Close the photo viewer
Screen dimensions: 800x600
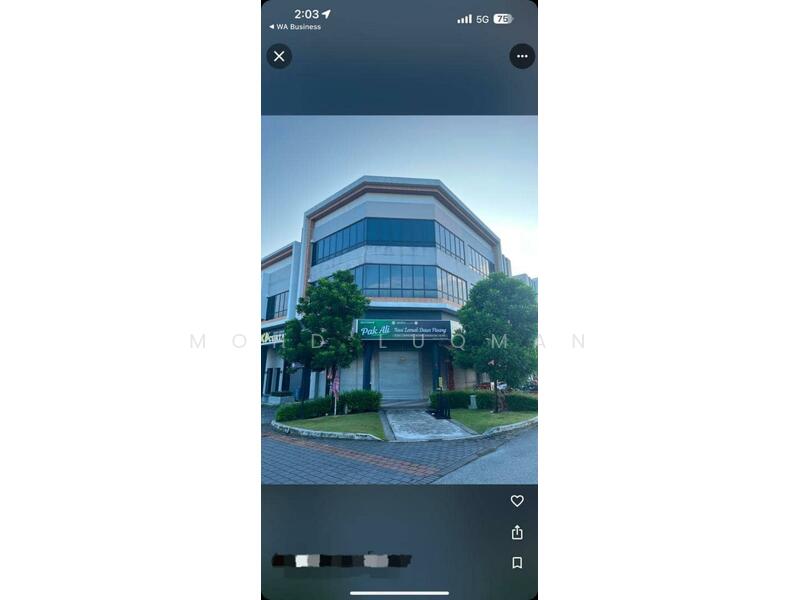(279, 56)
